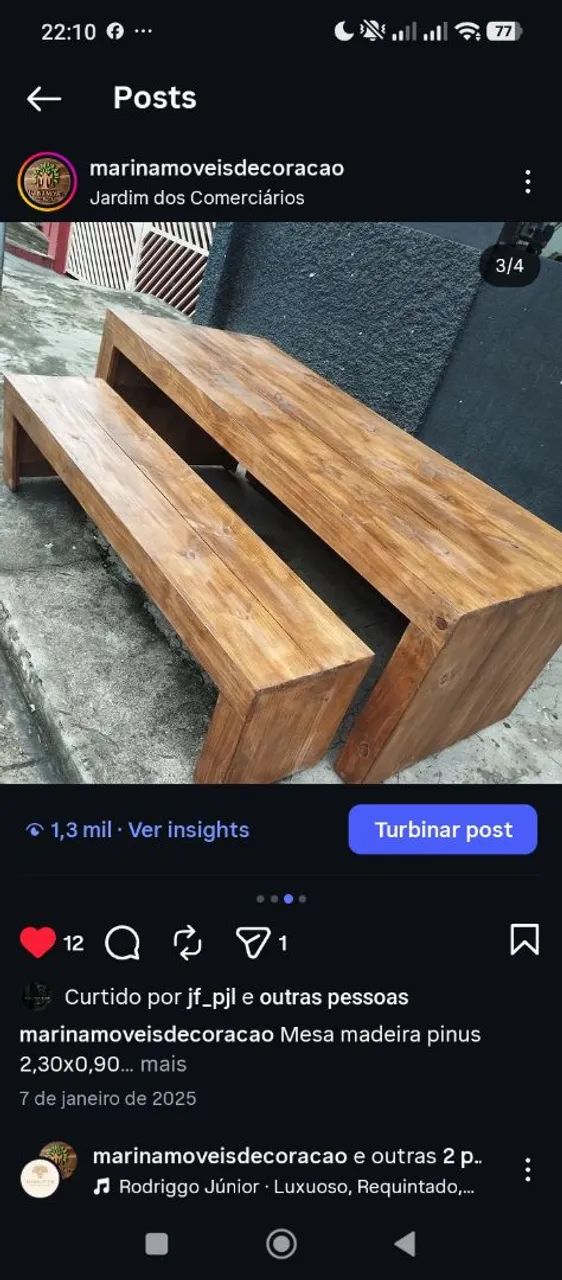Tap the Turbinar post button

coord(443,829)
